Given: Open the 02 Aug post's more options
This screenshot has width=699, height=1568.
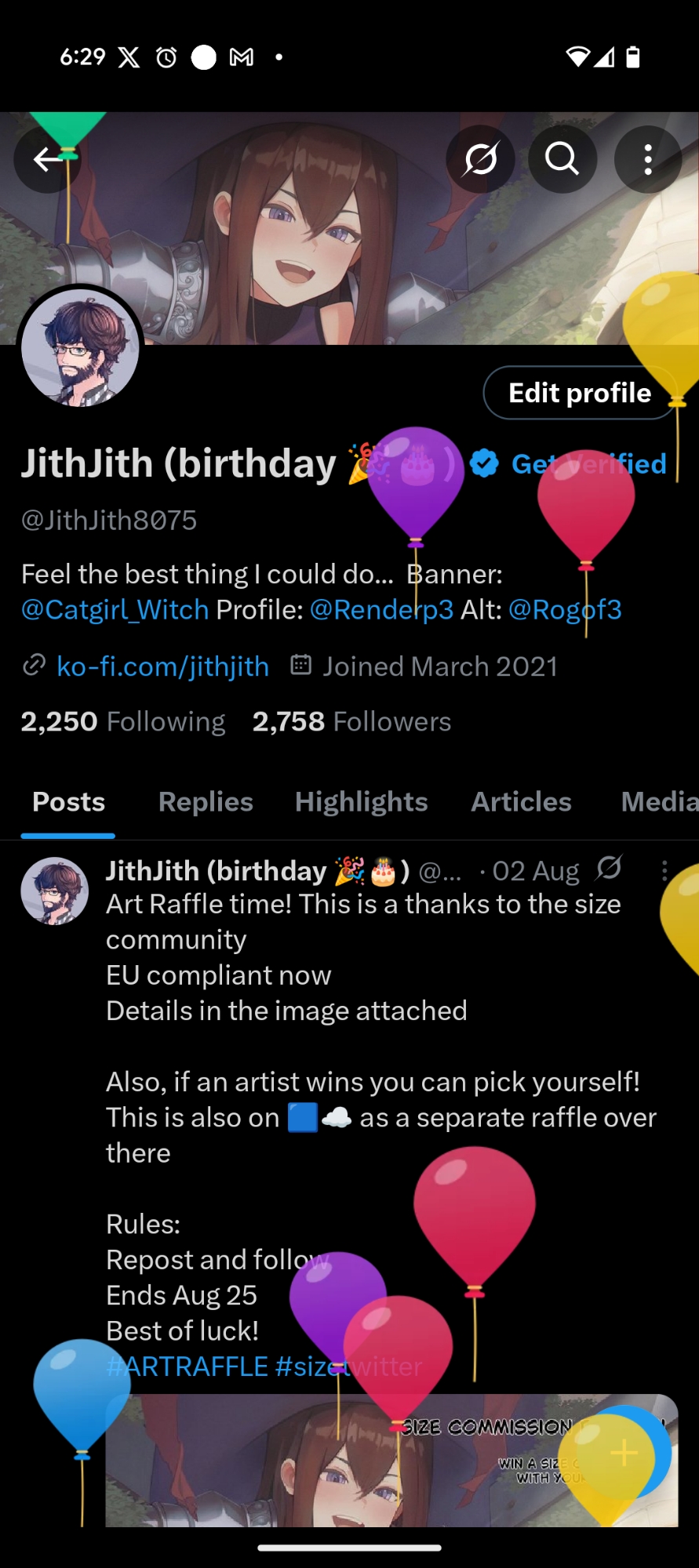Looking at the screenshot, I should click(x=664, y=871).
